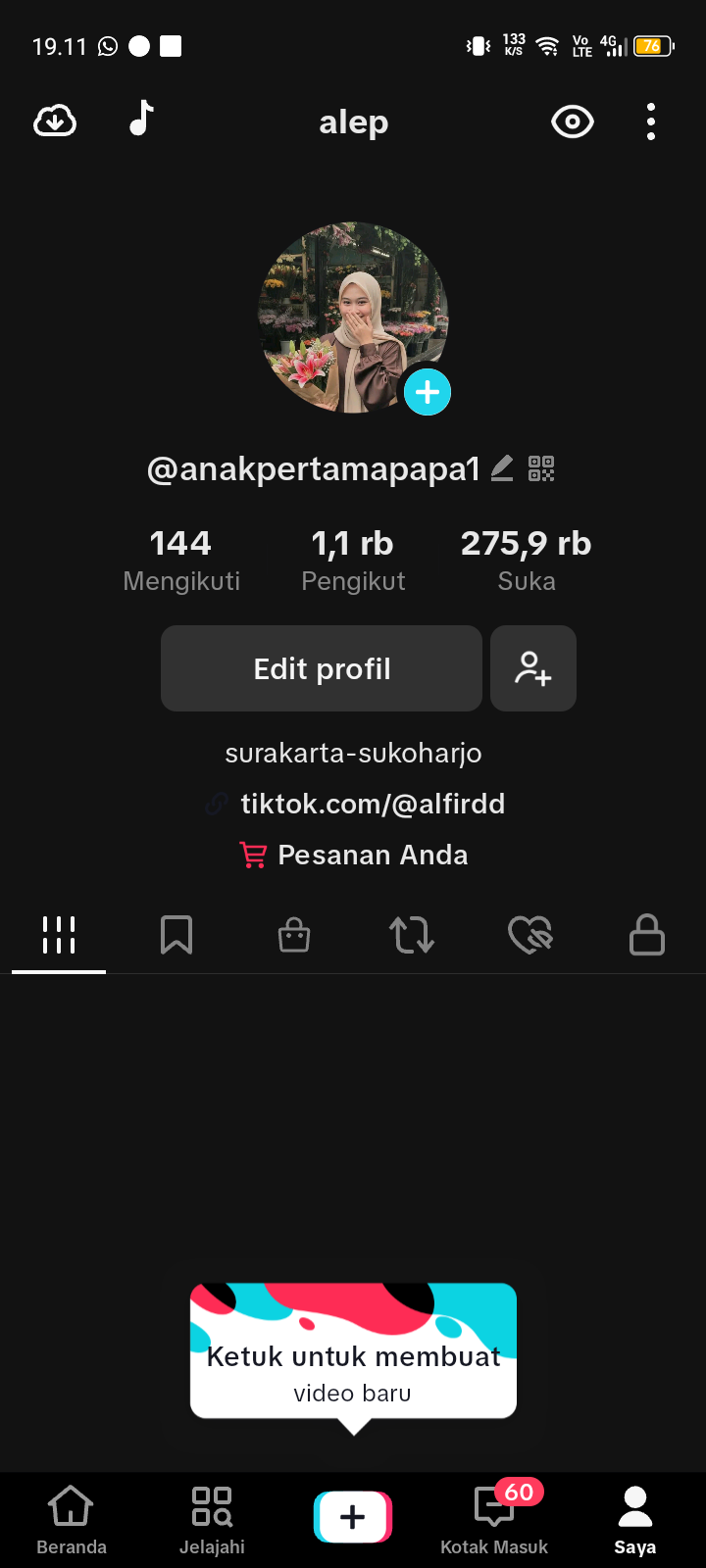The width and height of the screenshot is (706, 1568).
Task: Open Kotak Masuk inbox
Action: 494,1519
